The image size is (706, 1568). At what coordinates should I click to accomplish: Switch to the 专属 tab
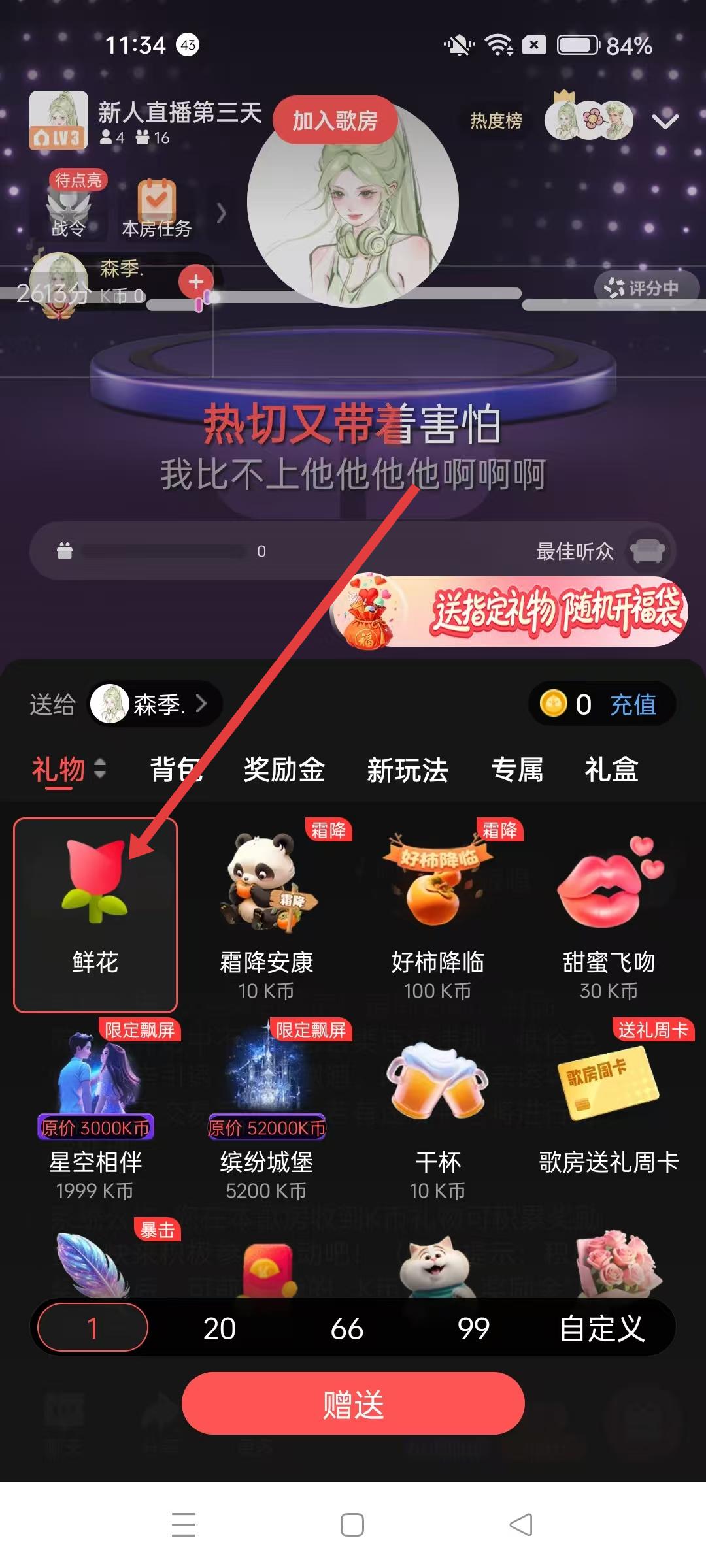(516, 770)
